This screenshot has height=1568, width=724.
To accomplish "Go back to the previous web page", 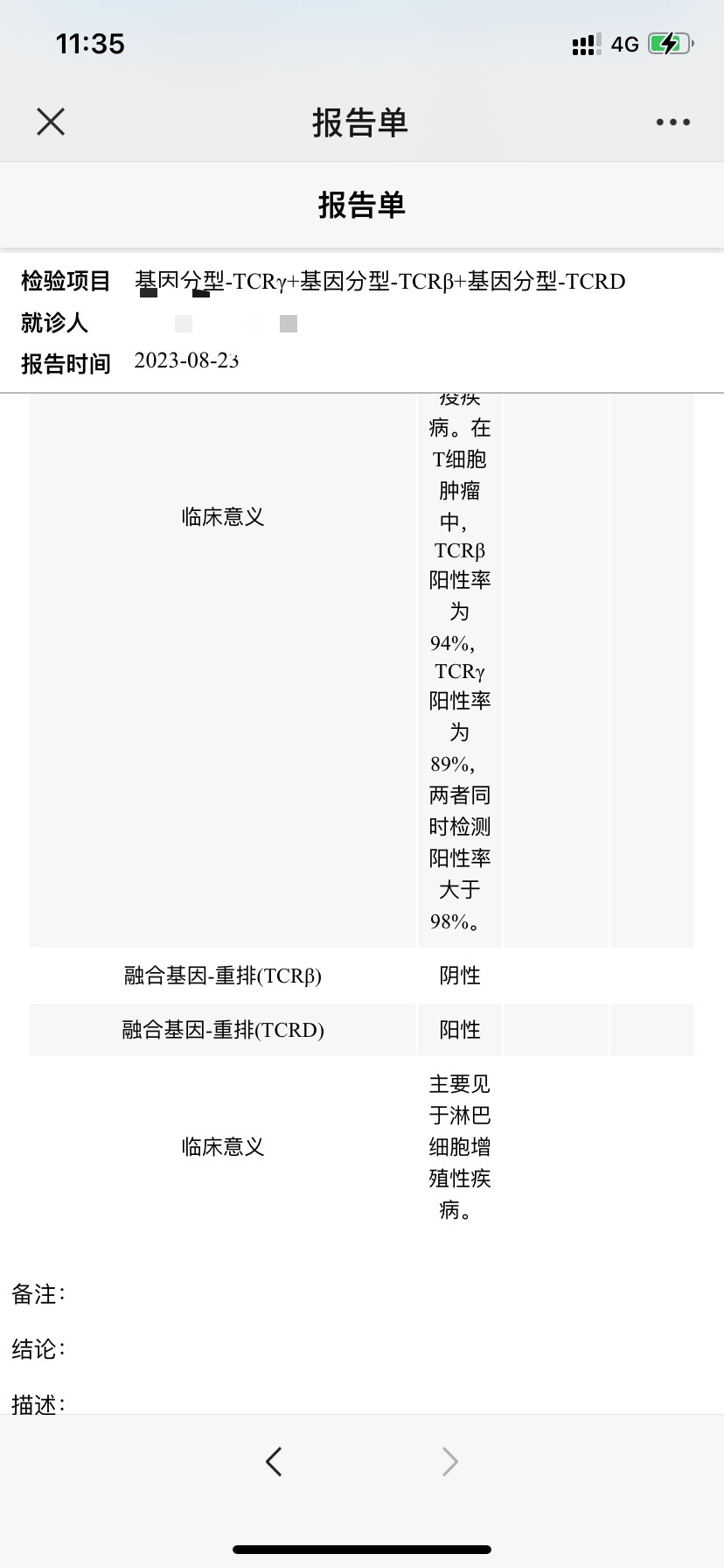I will click(x=274, y=1461).
